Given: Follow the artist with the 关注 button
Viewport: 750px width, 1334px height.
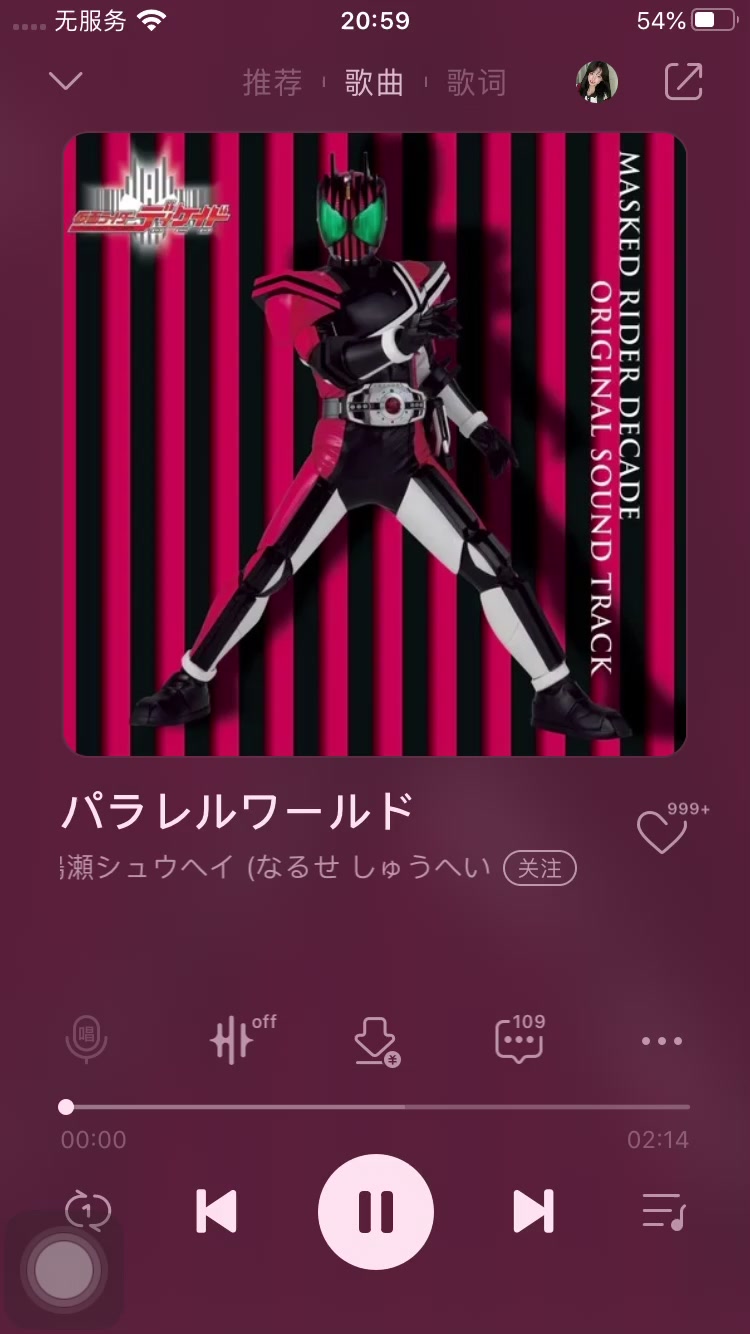Looking at the screenshot, I should 540,868.
